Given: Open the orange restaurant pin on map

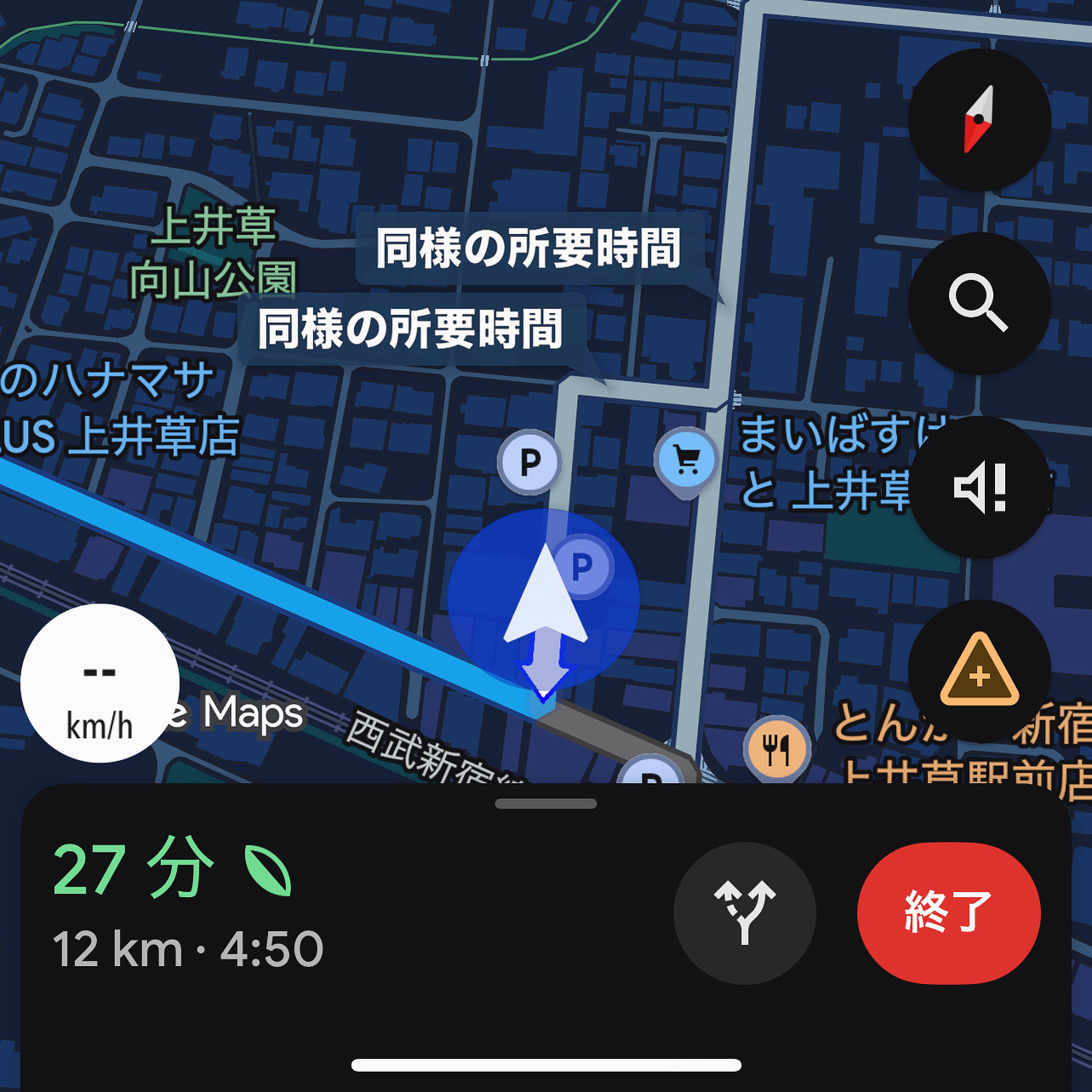Looking at the screenshot, I should pos(776,749).
